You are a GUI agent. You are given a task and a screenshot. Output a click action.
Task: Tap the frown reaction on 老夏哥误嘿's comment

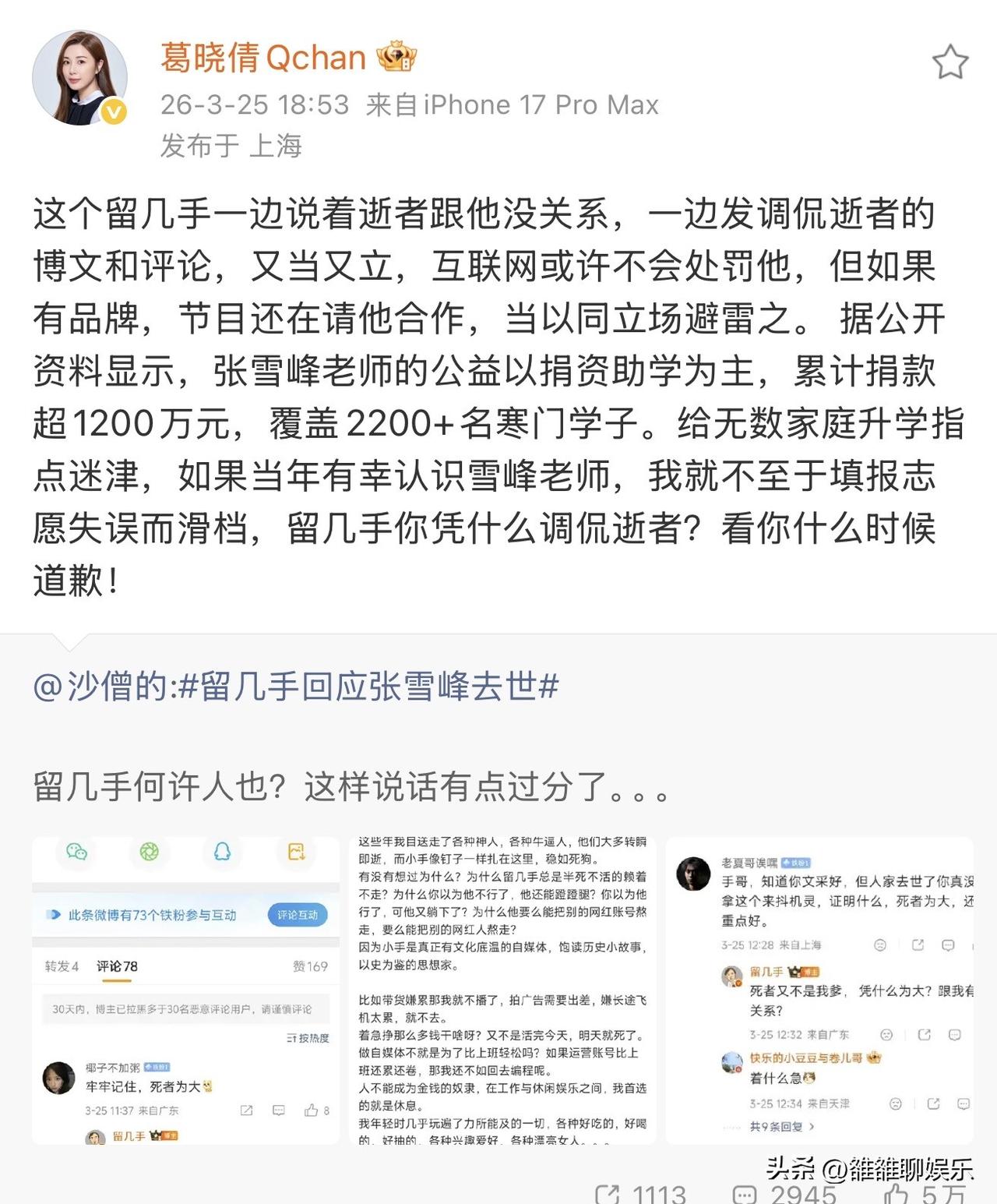pos(880,945)
